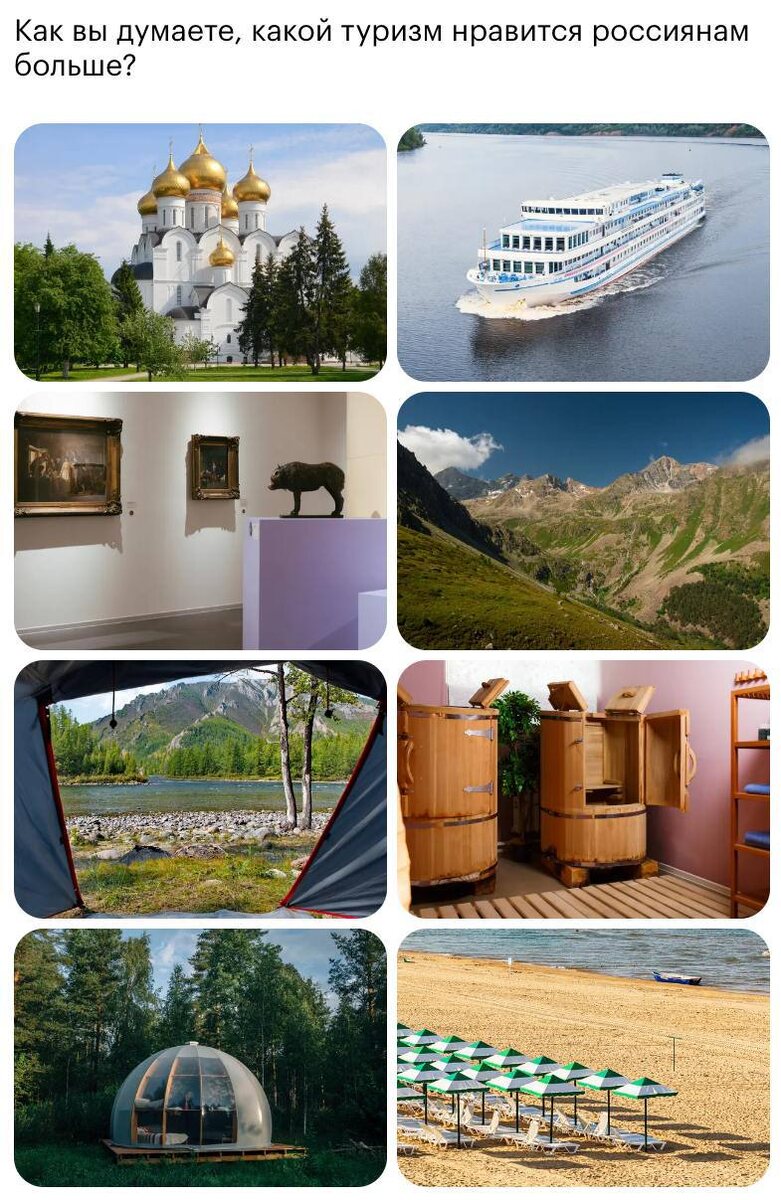
Task: Select the golden-domed cathedral picture
Action: tap(200, 252)
